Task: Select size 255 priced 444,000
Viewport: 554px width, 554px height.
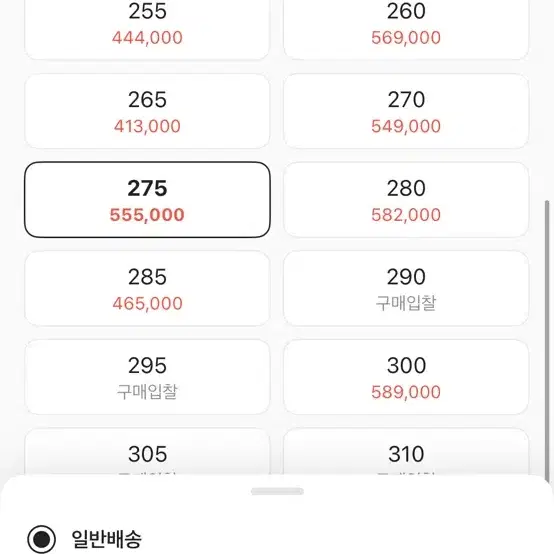Action: [x=147, y=29]
